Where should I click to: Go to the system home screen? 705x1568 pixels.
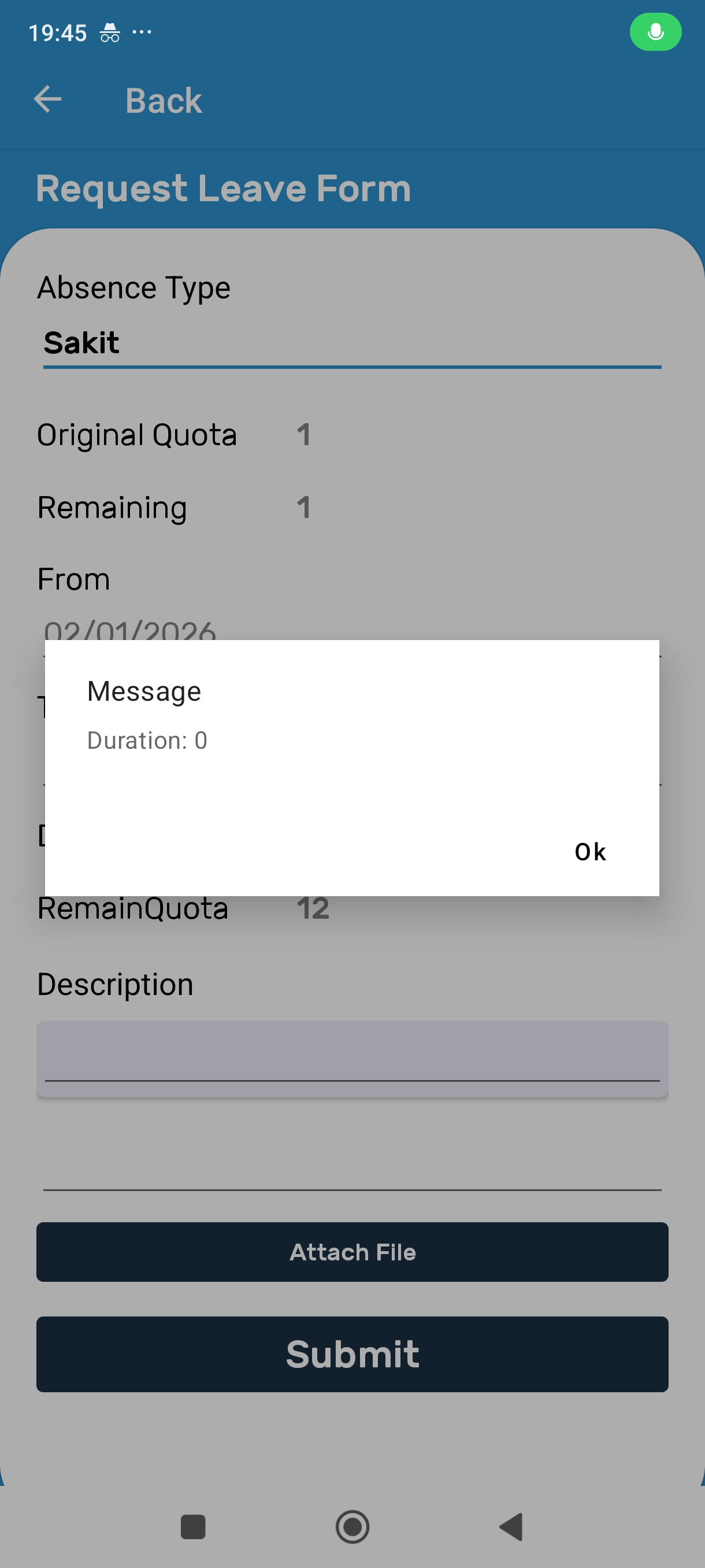click(x=352, y=1526)
